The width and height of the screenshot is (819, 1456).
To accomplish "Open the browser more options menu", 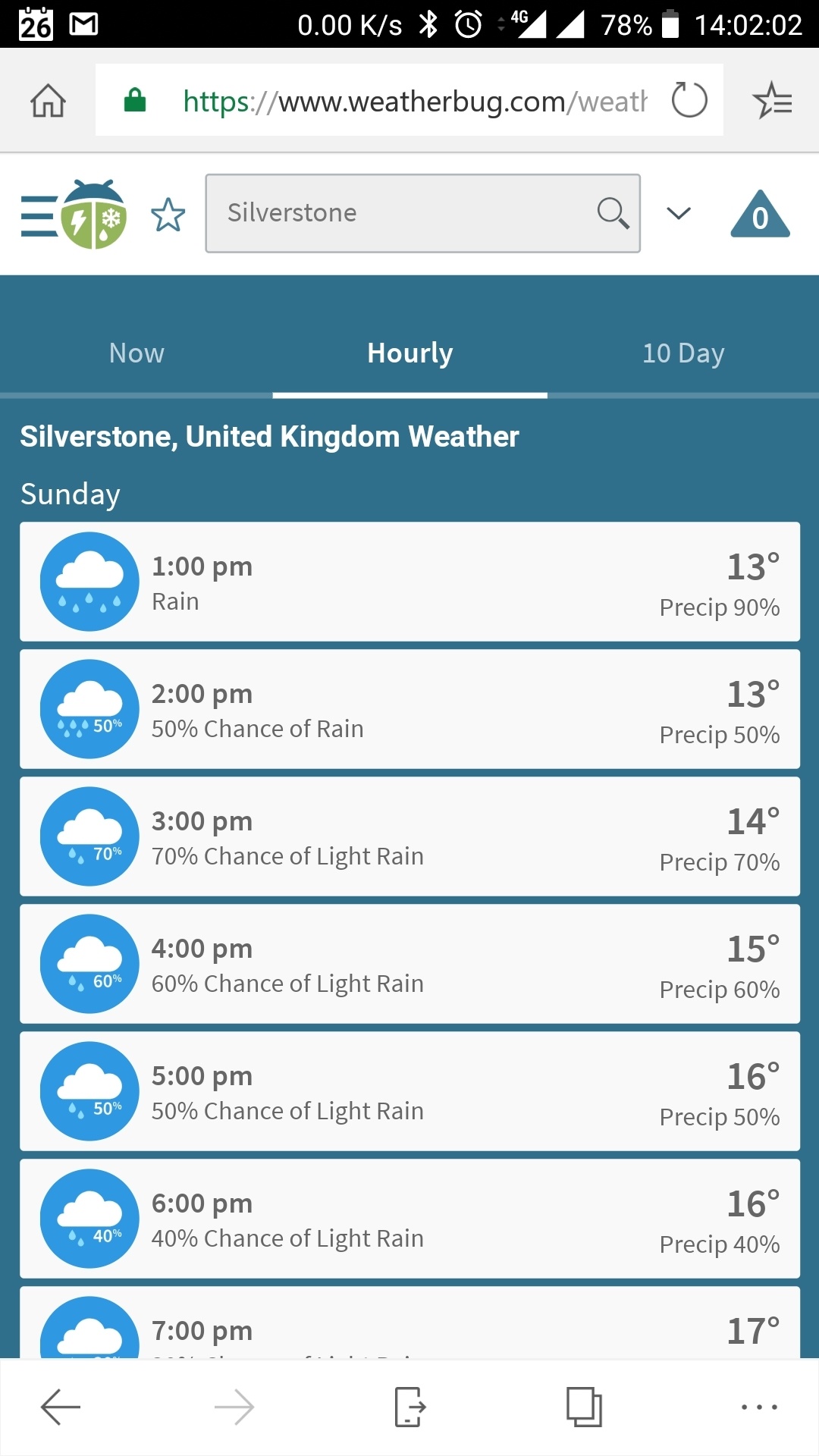I will pos(759,1407).
